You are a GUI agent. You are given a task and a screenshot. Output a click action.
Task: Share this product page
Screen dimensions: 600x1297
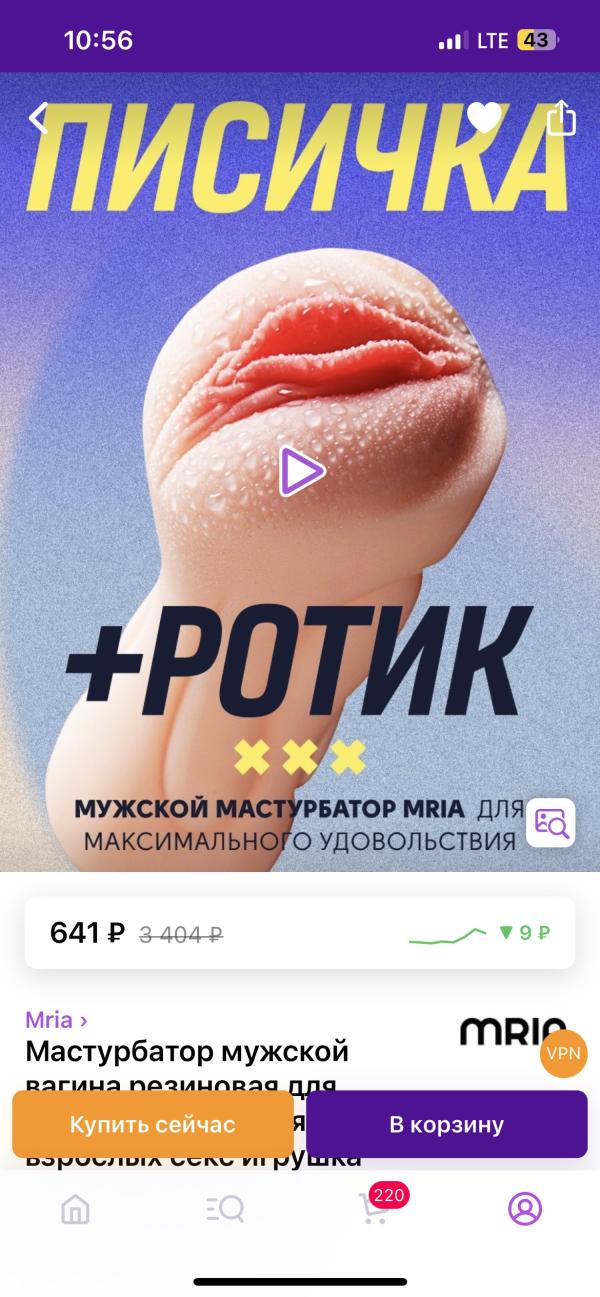click(562, 118)
